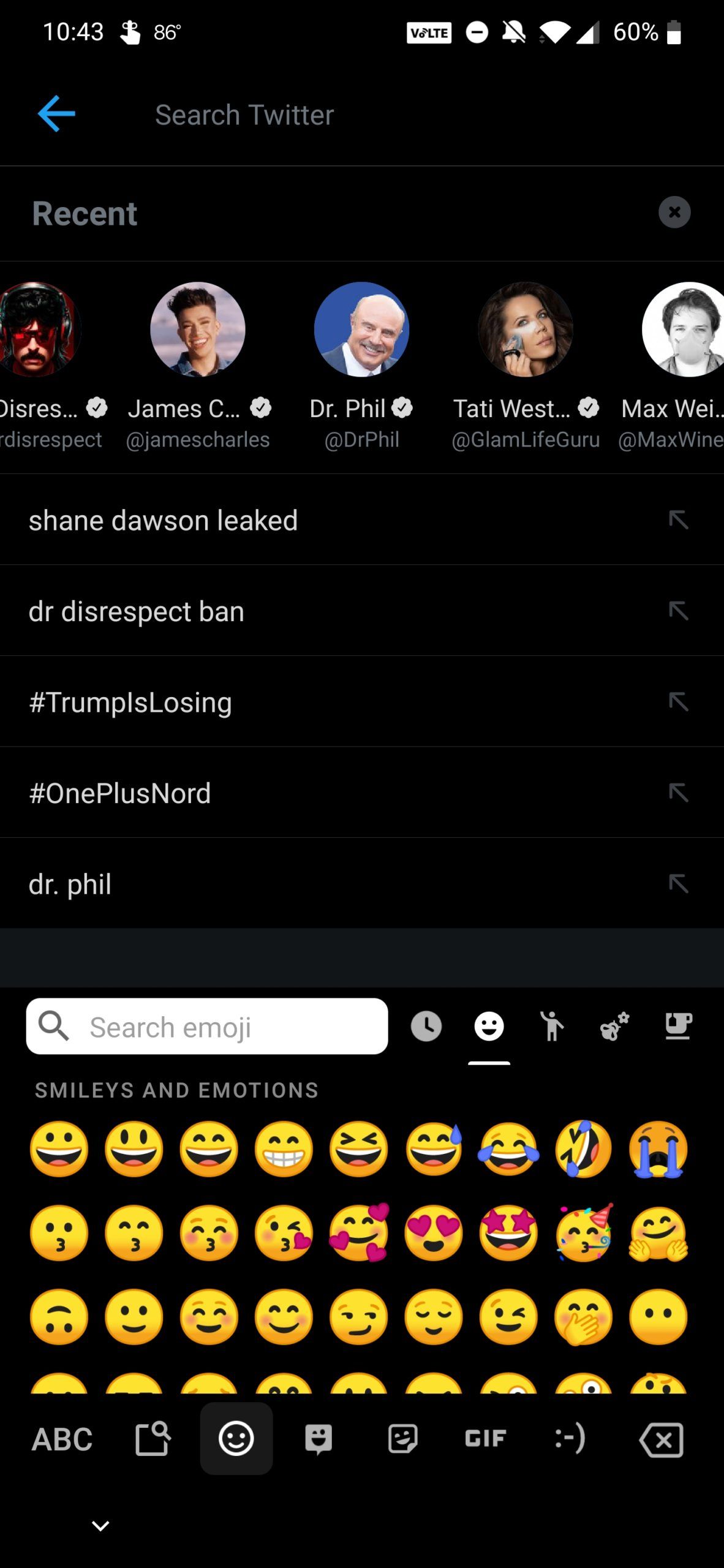
Task: Open the GIF keyboard tab
Action: 485,1438
